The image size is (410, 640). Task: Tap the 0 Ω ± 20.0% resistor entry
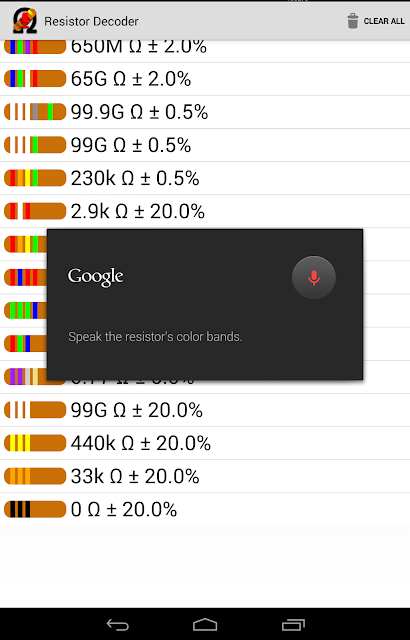click(205, 509)
